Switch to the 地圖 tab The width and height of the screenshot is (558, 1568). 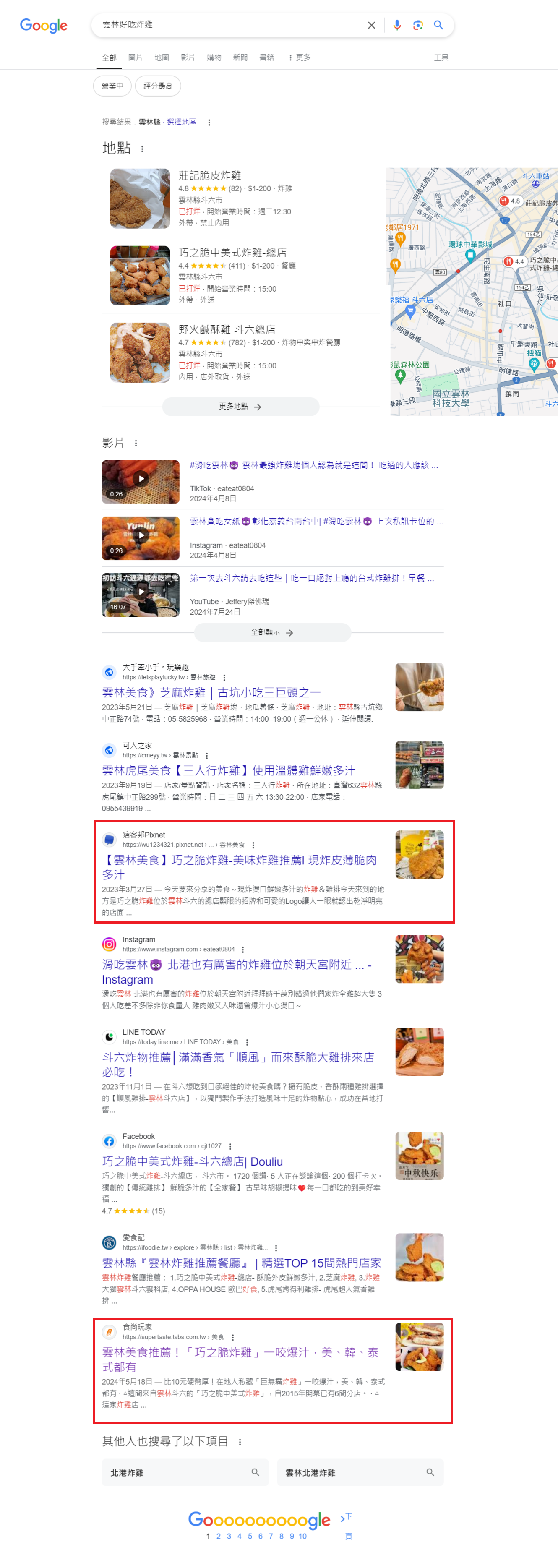coord(161,57)
